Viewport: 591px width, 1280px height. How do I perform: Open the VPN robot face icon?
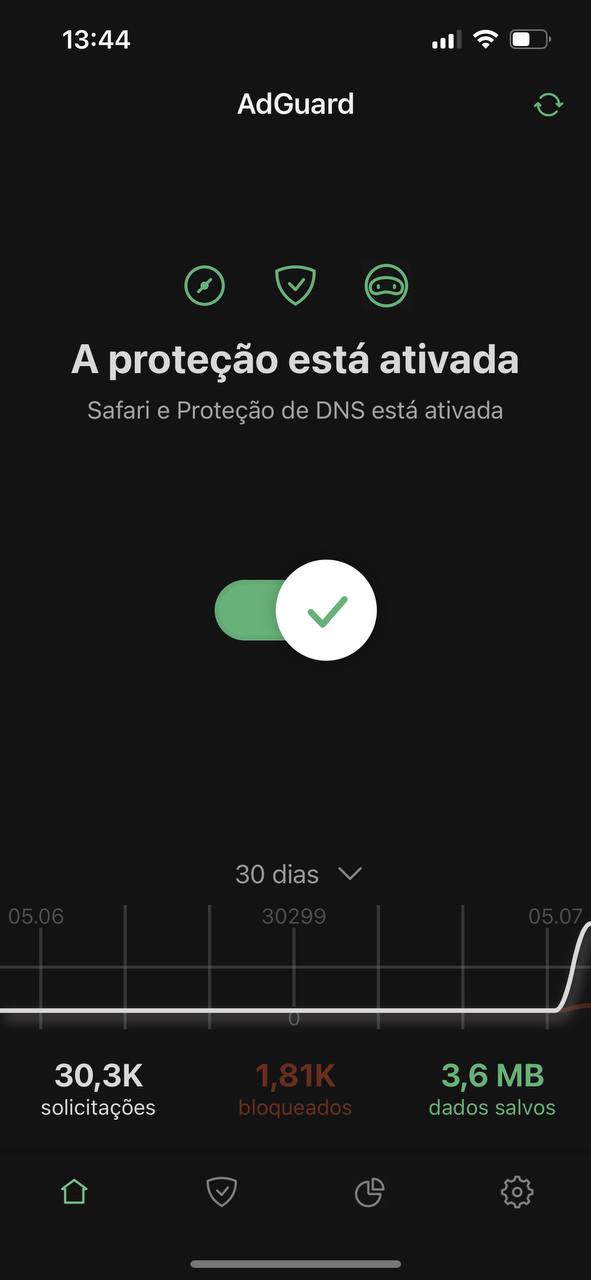click(x=386, y=286)
